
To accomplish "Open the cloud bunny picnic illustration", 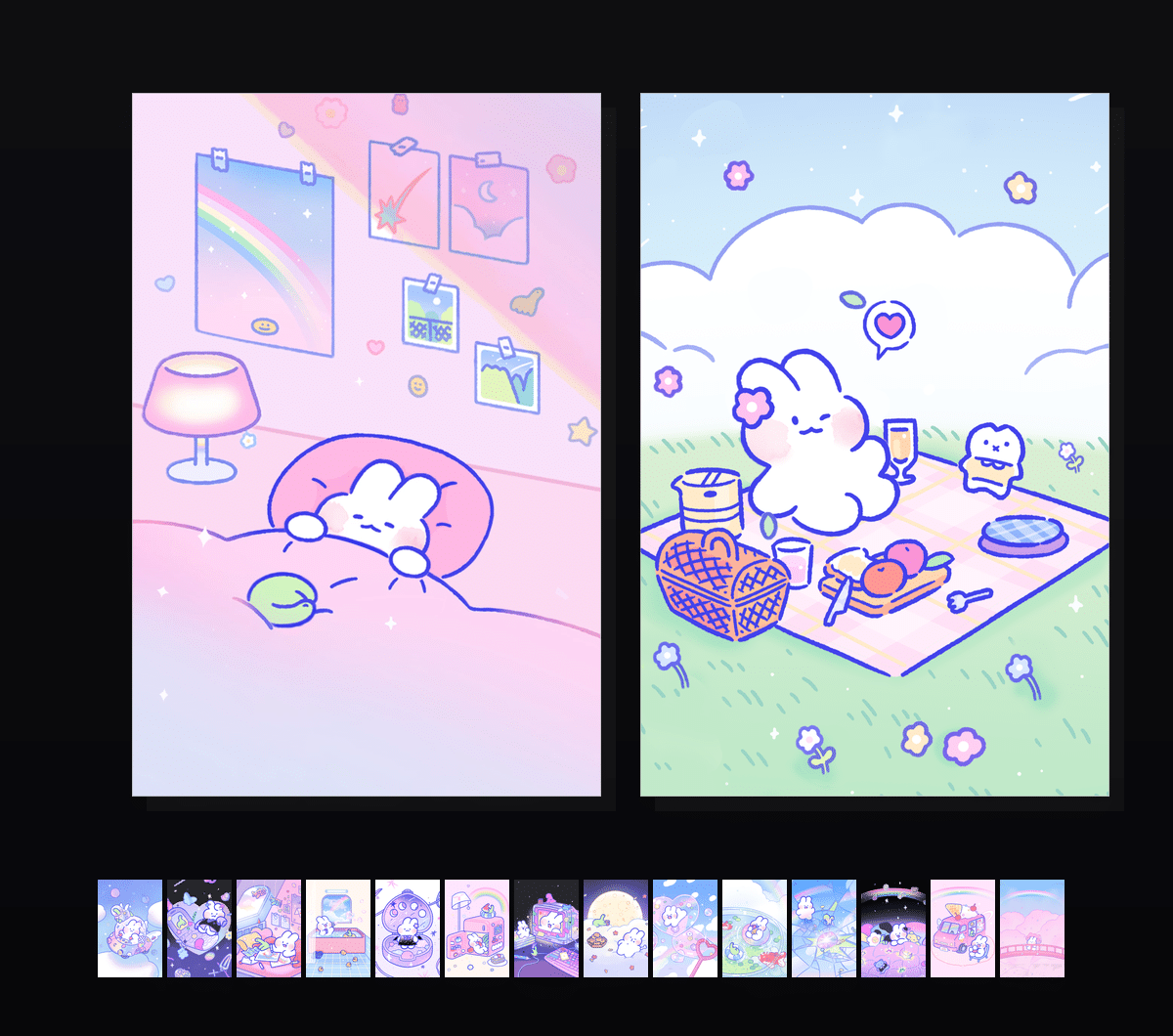I will tap(875, 445).
